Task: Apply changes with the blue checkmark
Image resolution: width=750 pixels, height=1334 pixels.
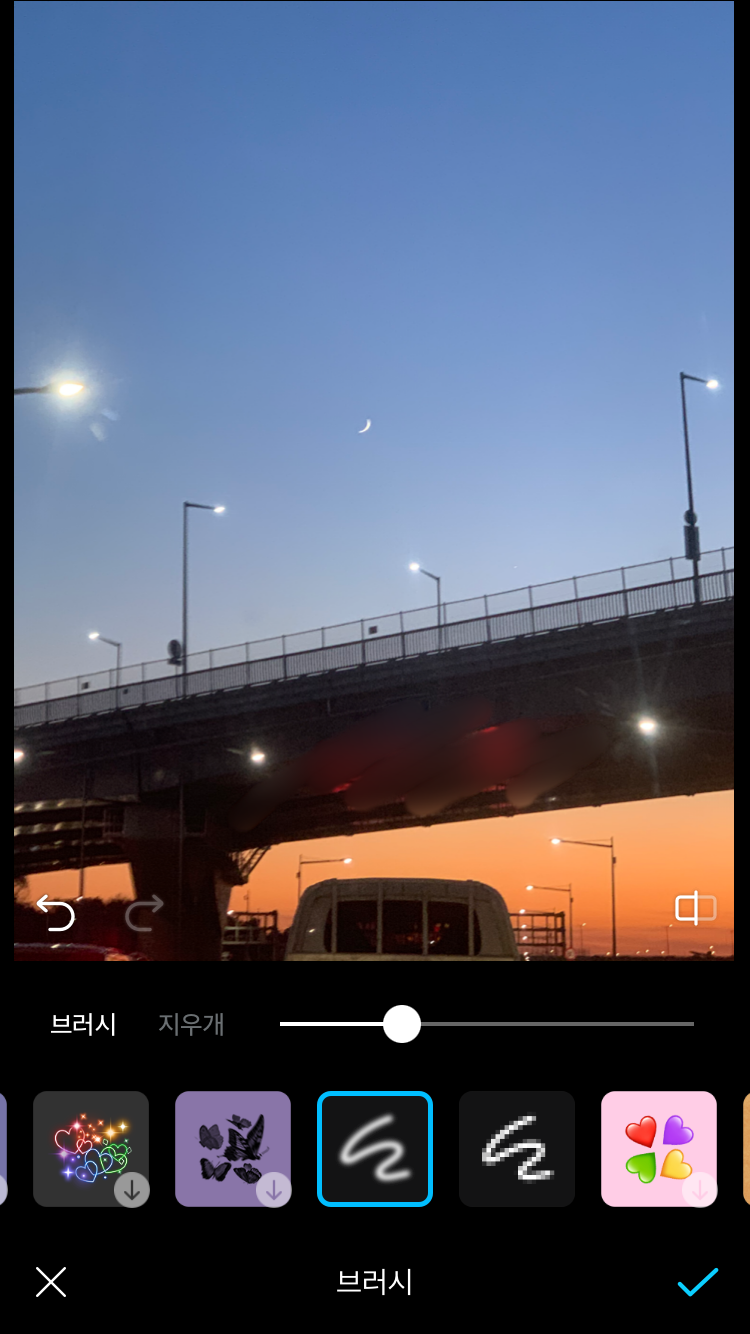Action: 698,1281
